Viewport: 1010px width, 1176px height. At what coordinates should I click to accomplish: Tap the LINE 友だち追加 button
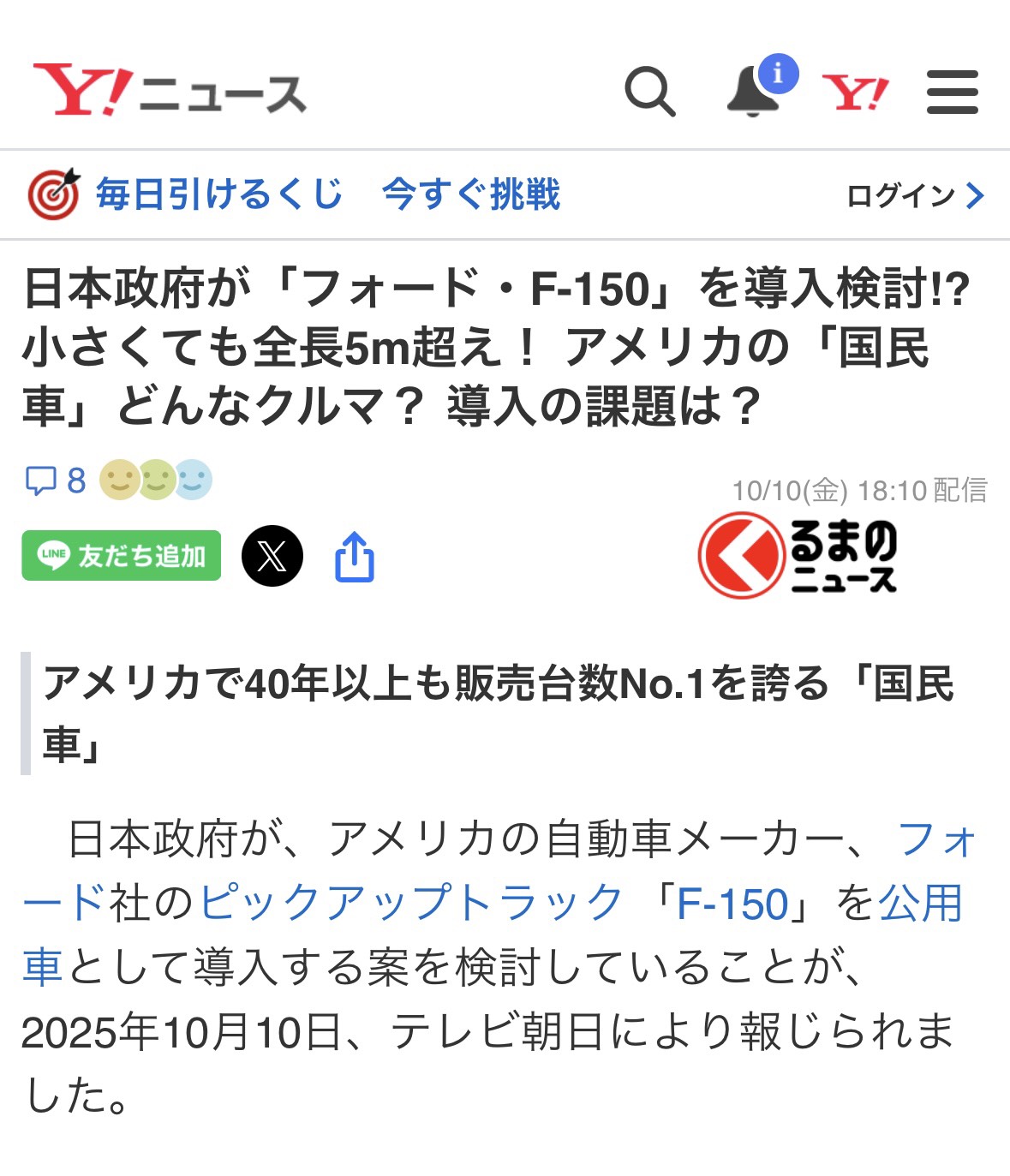tap(122, 556)
